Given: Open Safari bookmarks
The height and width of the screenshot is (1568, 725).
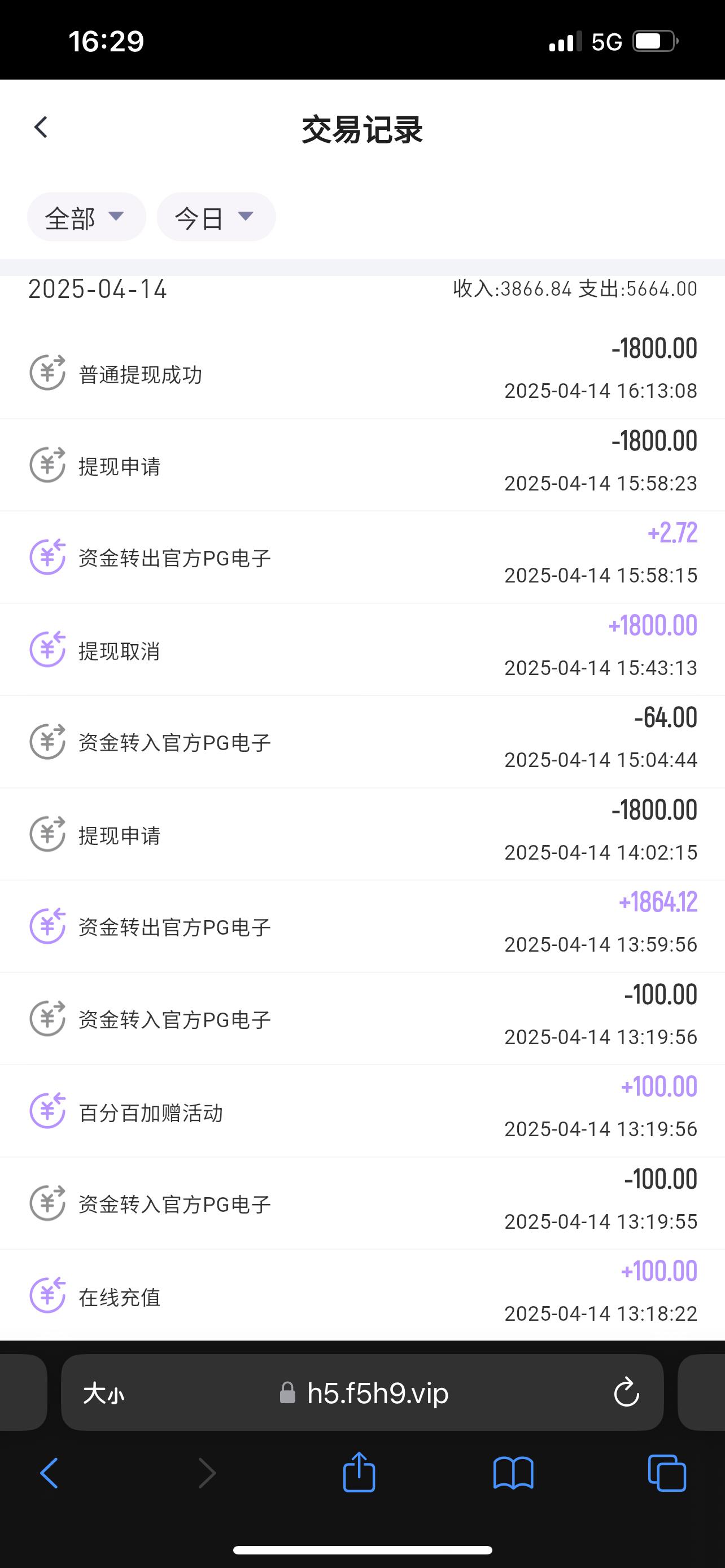Looking at the screenshot, I should pyautogui.click(x=513, y=1473).
